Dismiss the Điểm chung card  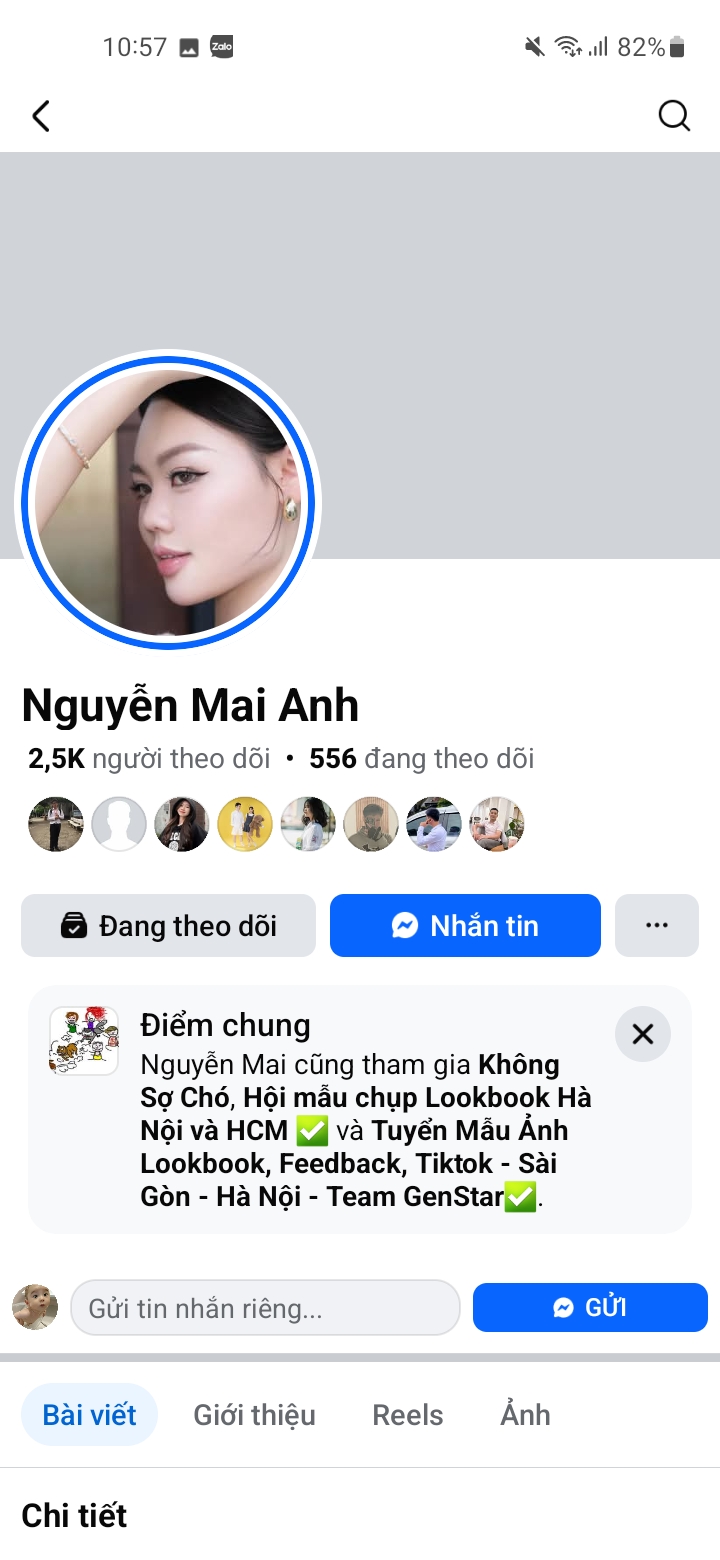(642, 1034)
